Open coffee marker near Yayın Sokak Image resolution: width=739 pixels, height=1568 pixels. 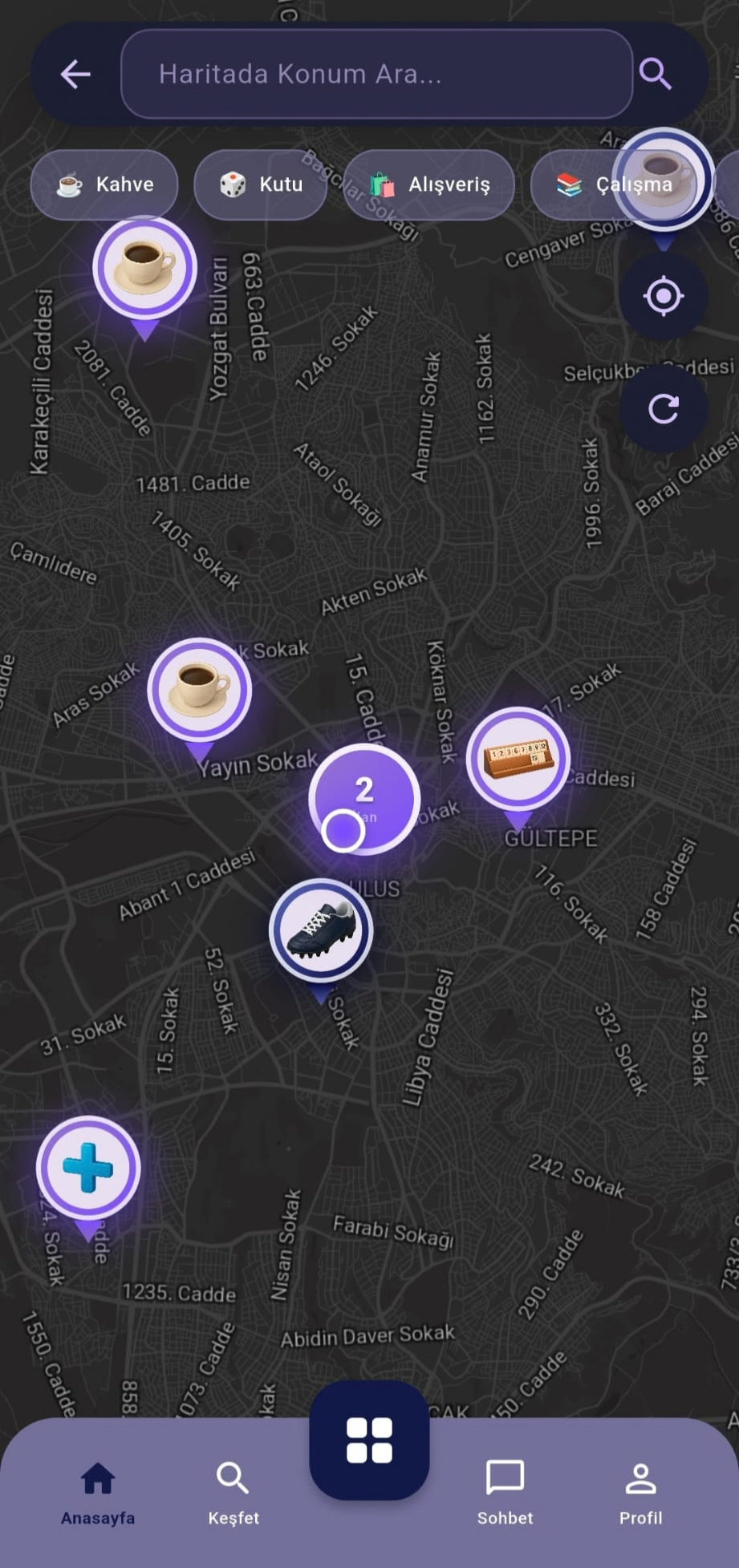pyautogui.click(x=199, y=689)
